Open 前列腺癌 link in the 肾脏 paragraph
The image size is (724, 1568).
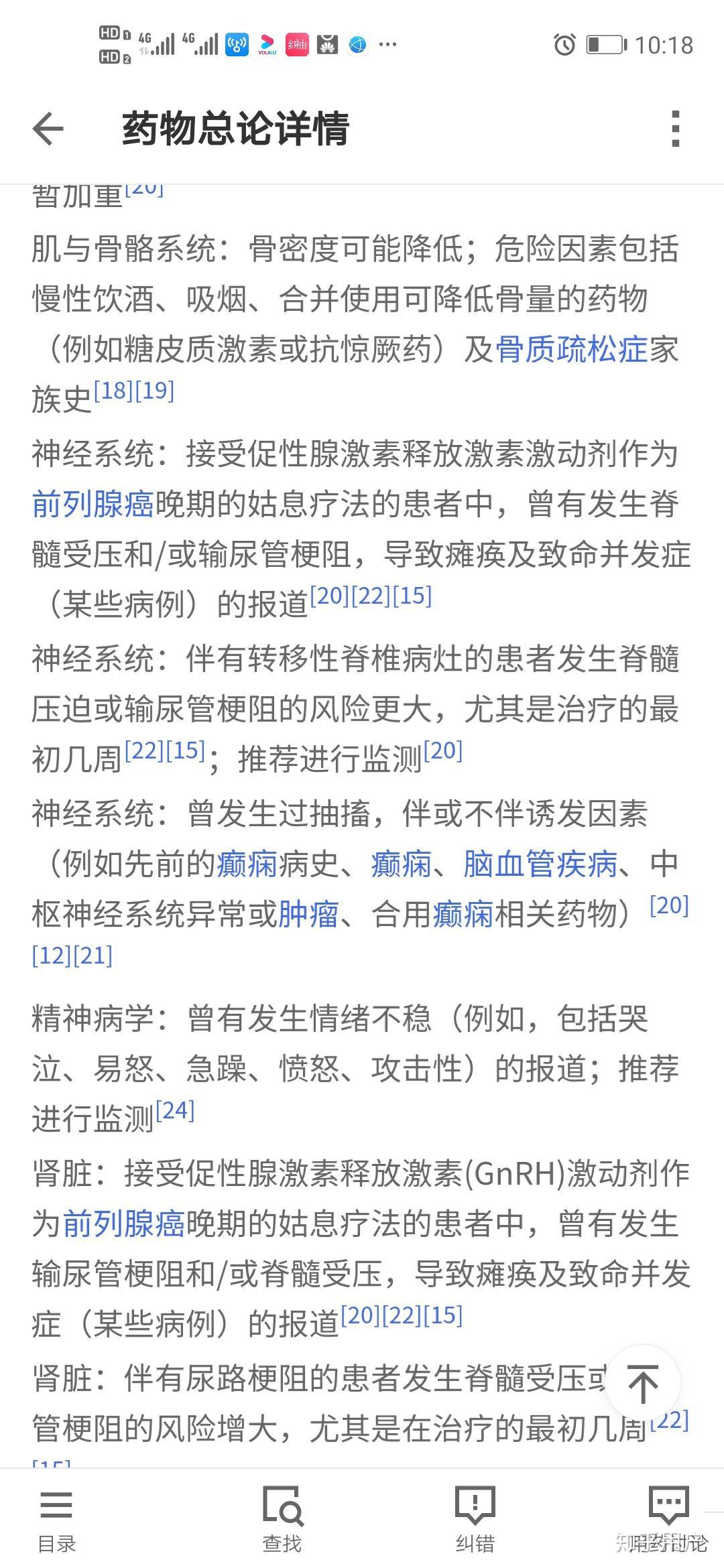point(123,1224)
